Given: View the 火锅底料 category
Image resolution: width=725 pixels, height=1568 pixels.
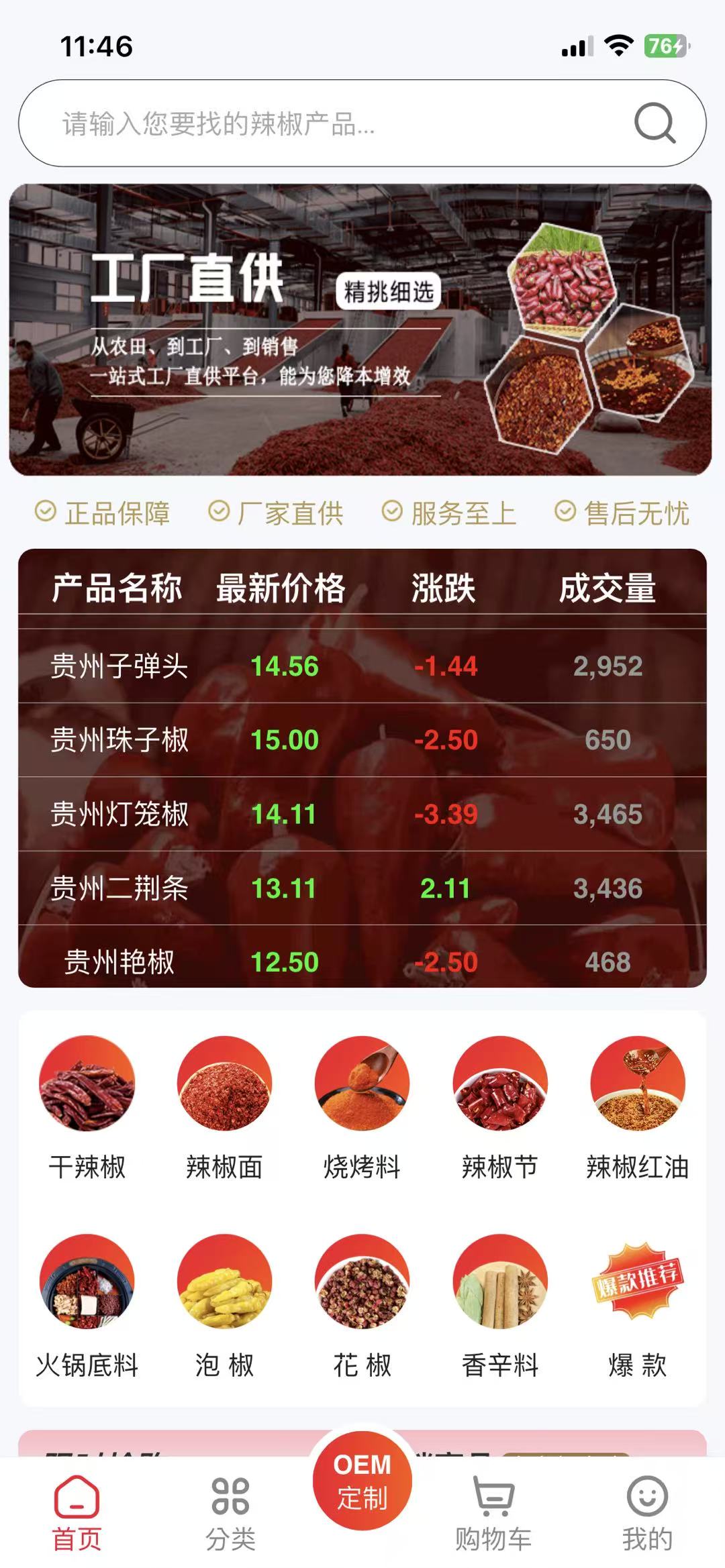Looking at the screenshot, I should (x=87, y=1304).
